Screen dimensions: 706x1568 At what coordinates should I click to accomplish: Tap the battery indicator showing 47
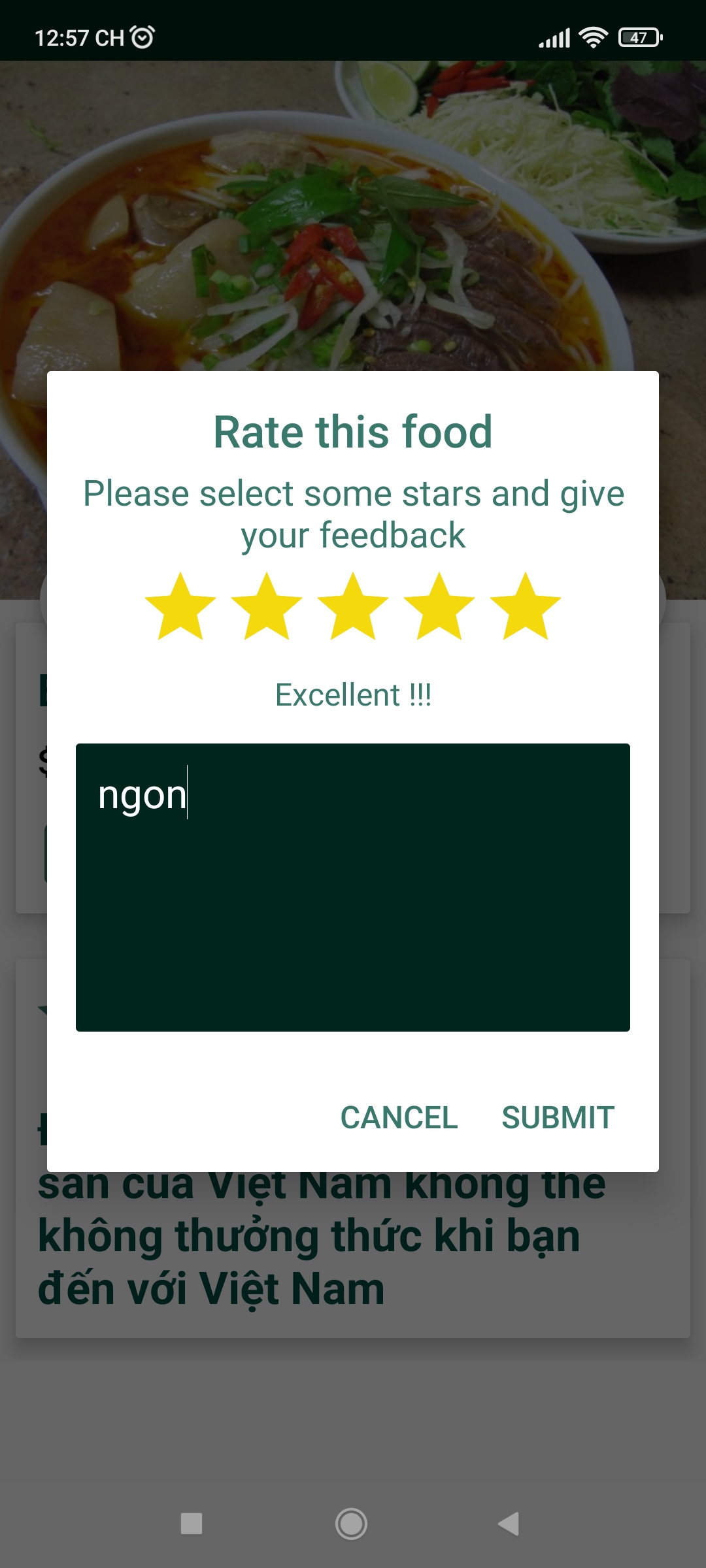[x=639, y=37]
